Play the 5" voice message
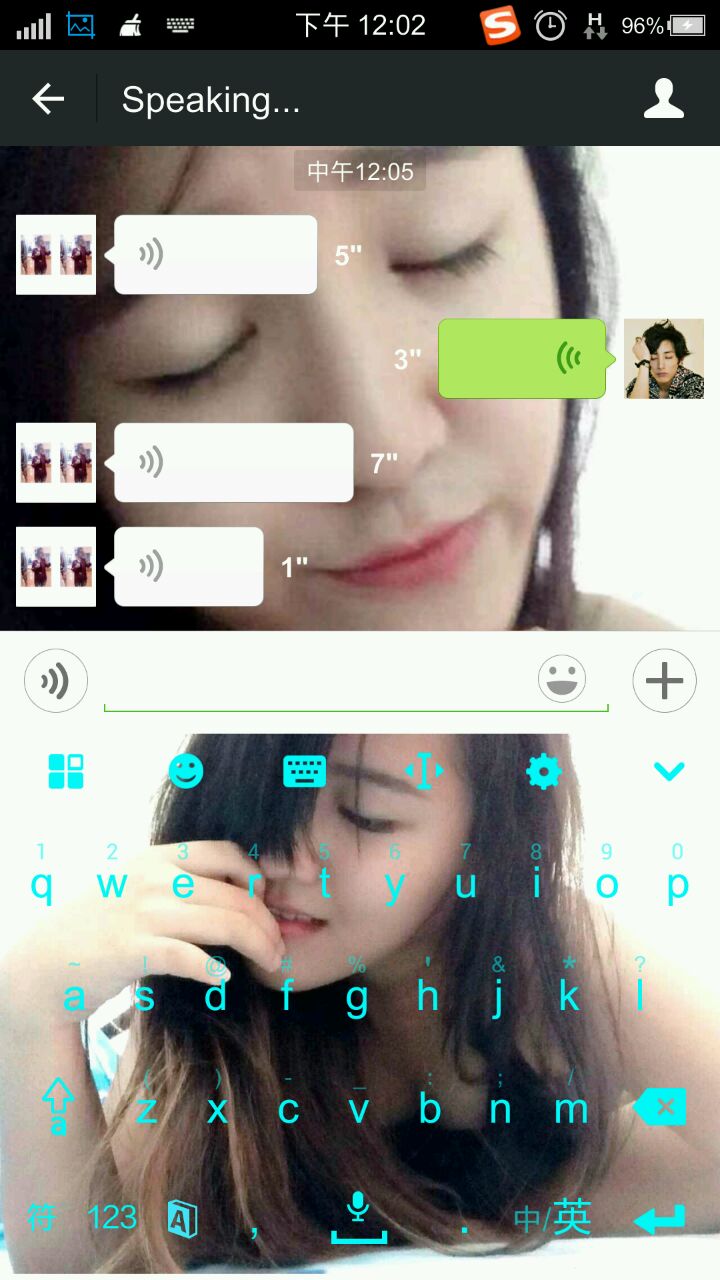The width and height of the screenshot is (720, 1280). 215,254
